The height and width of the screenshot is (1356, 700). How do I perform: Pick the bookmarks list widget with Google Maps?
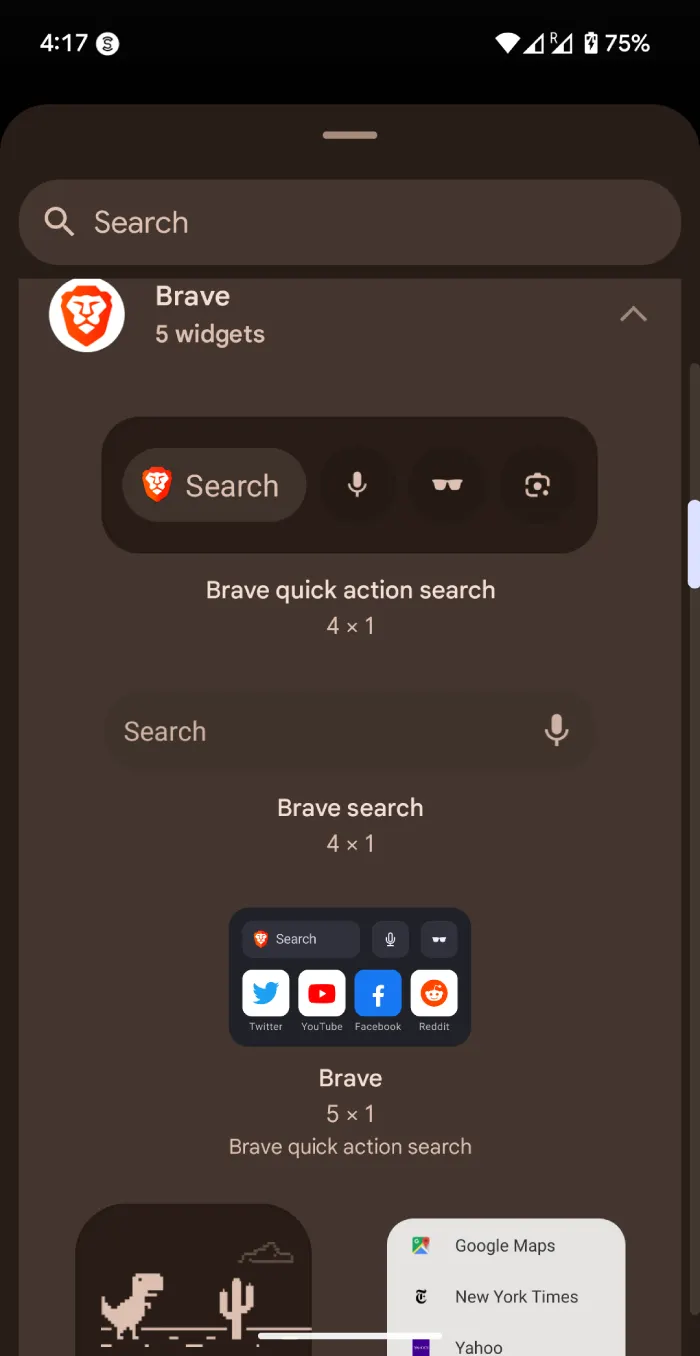[x=506, y=1287]
